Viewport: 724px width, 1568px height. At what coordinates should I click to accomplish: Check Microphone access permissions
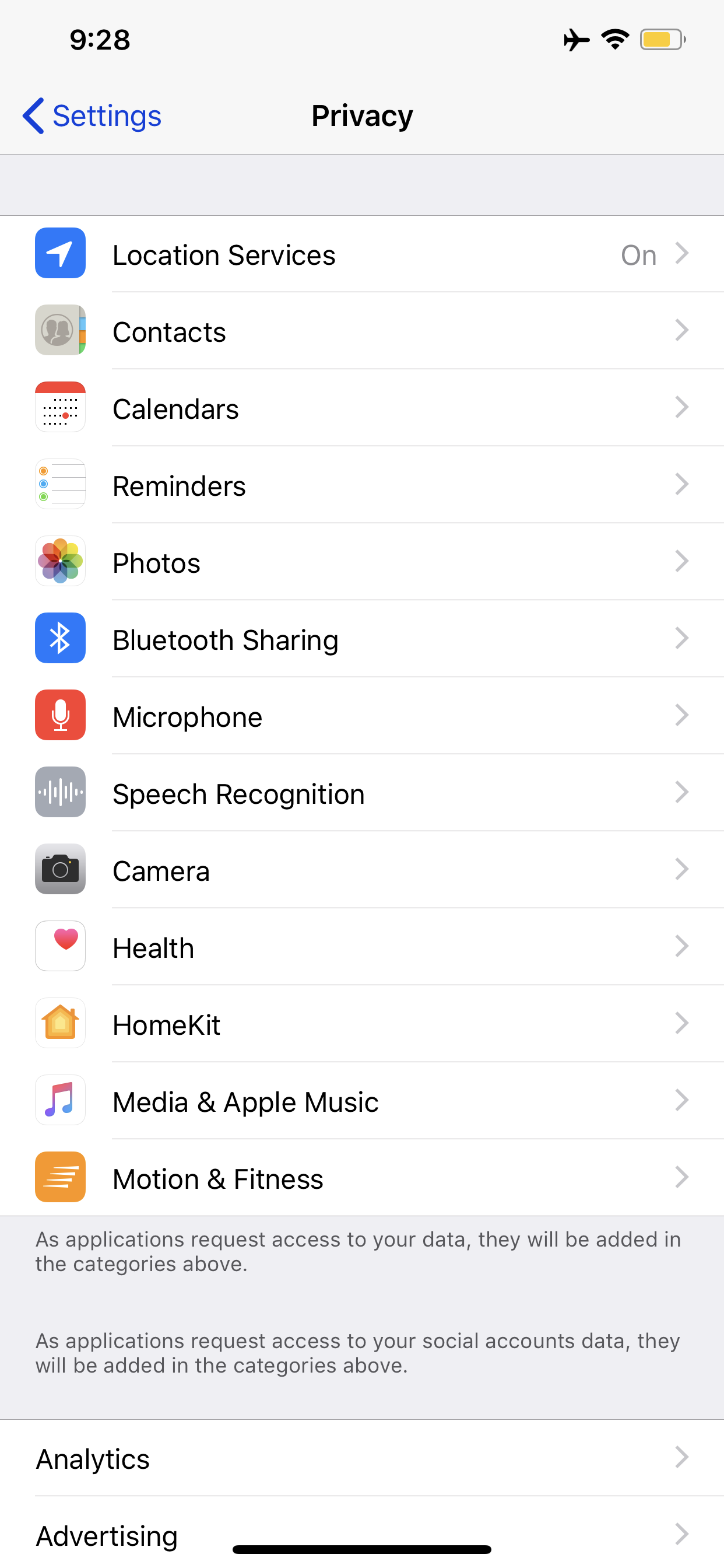pyautogui.click(x=362, y=716)
